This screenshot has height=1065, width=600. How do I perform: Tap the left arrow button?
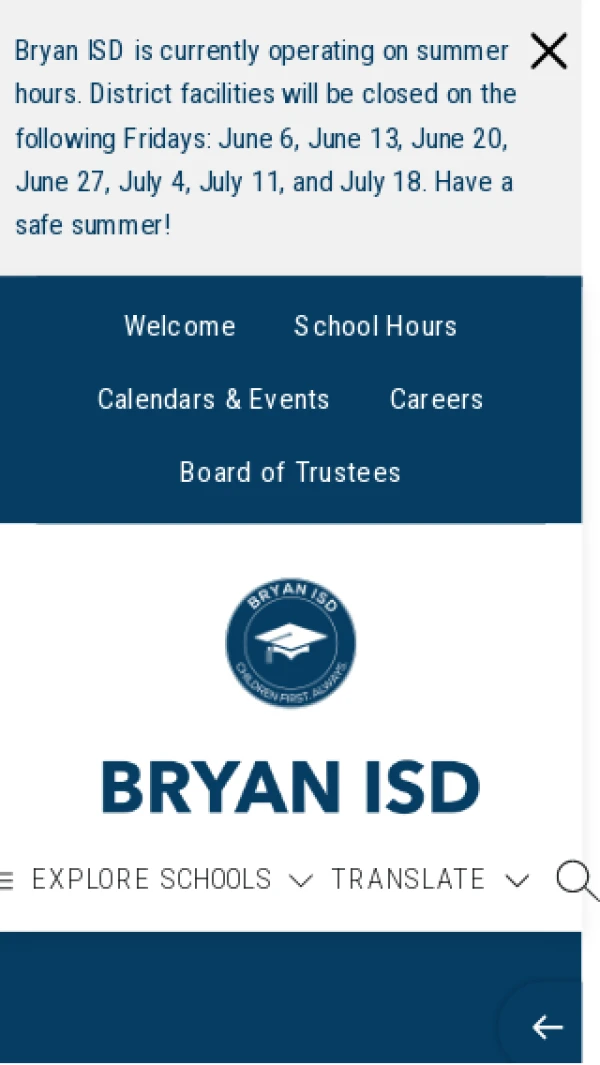(546, 1027)
